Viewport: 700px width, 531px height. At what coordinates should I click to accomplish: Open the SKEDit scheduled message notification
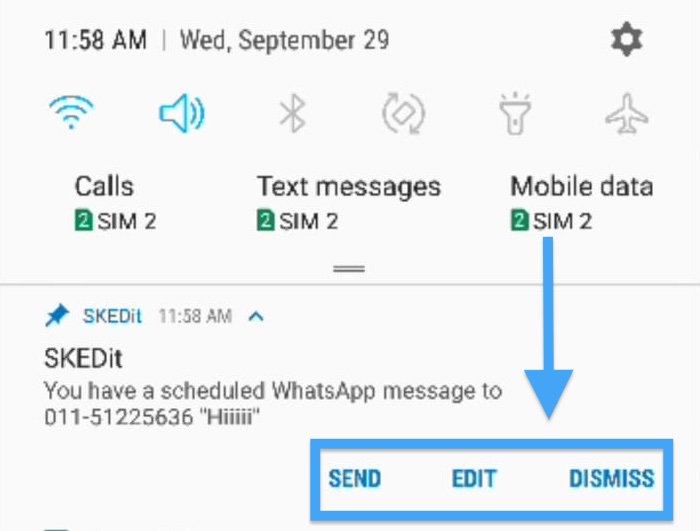270,390
